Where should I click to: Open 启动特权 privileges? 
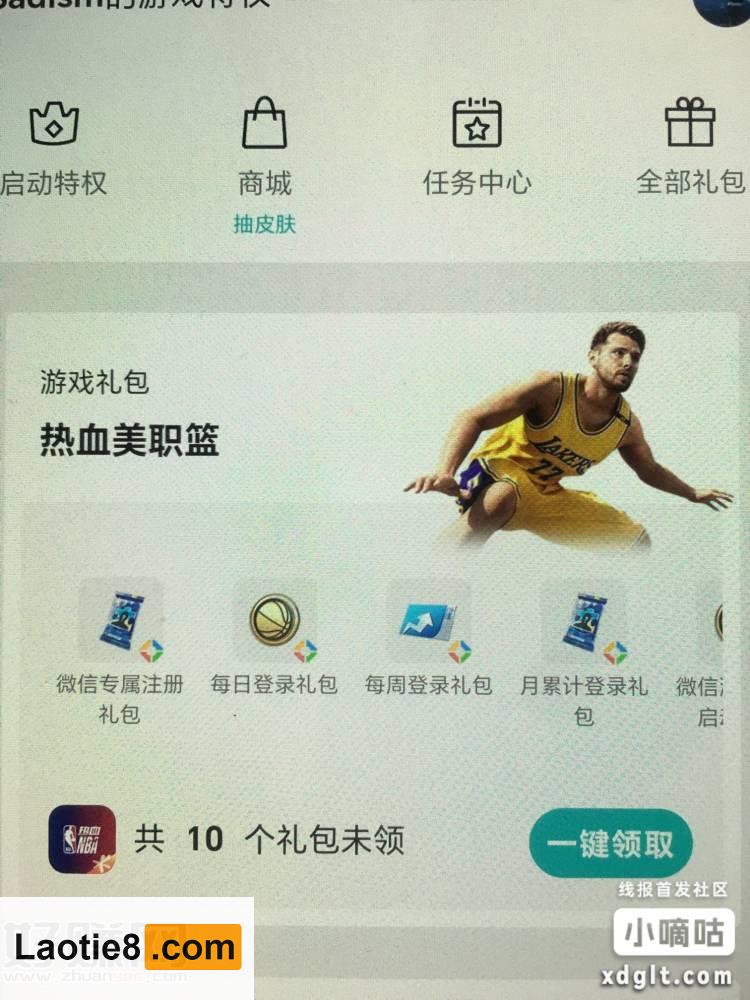tap(55, 148)
